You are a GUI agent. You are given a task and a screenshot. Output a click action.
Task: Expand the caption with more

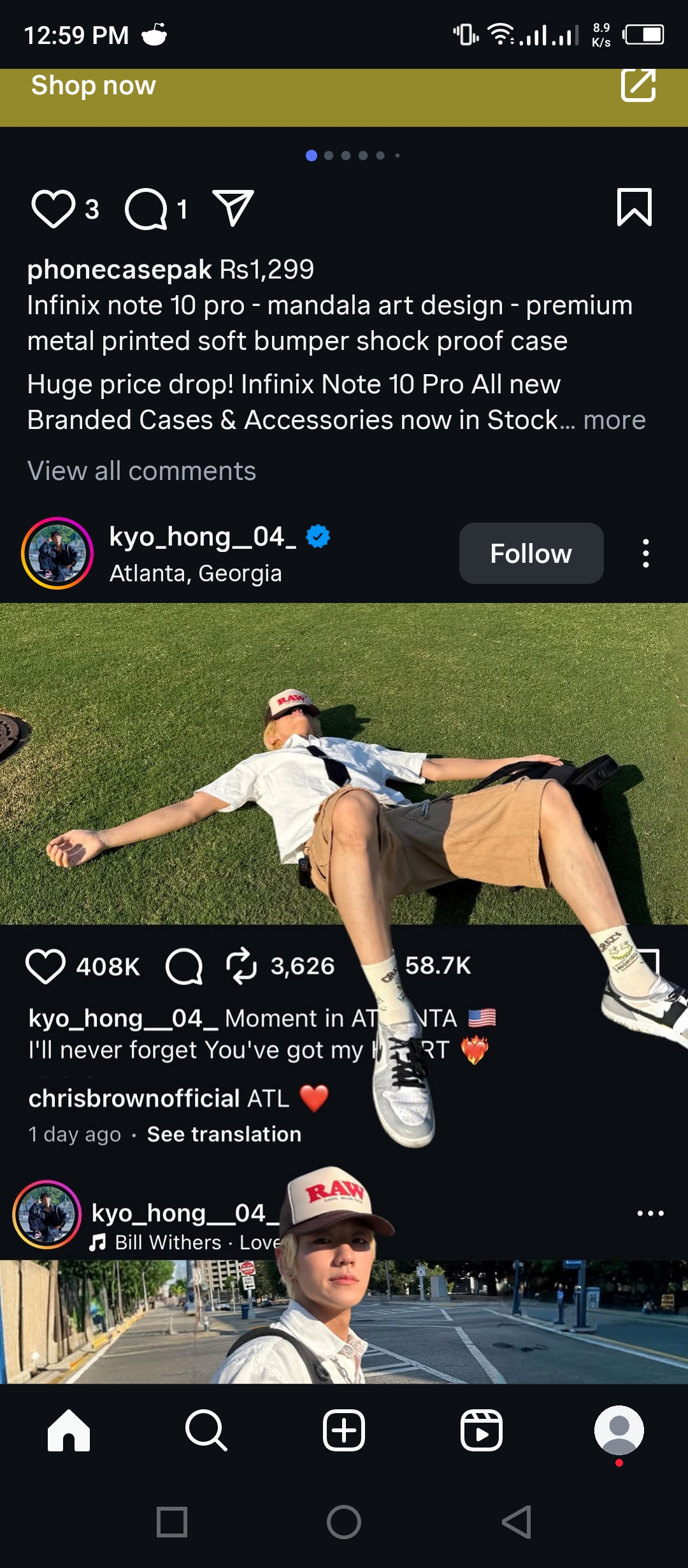(x=614, y=420)
